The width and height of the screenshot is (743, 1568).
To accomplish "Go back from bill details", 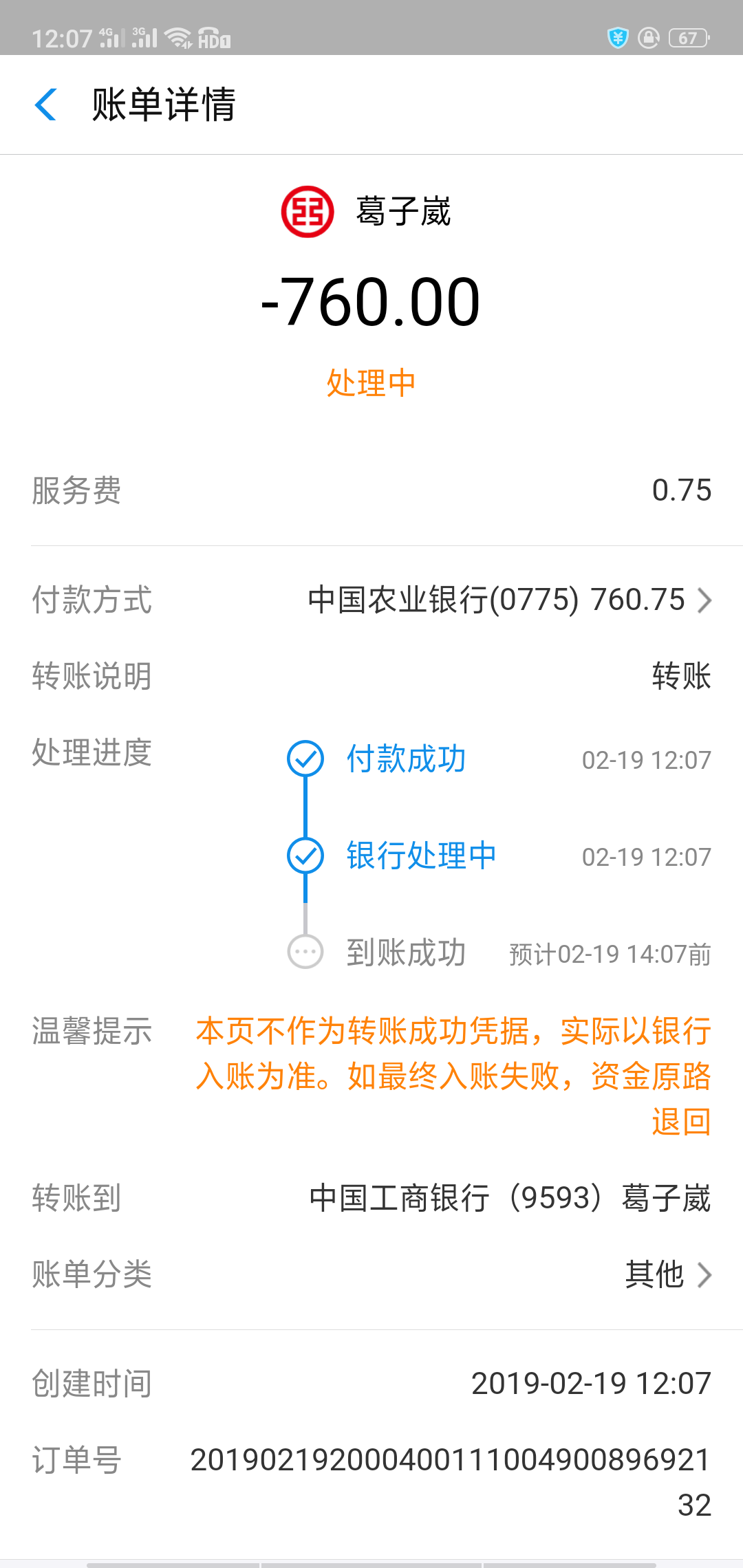I will tap(45, 105).
